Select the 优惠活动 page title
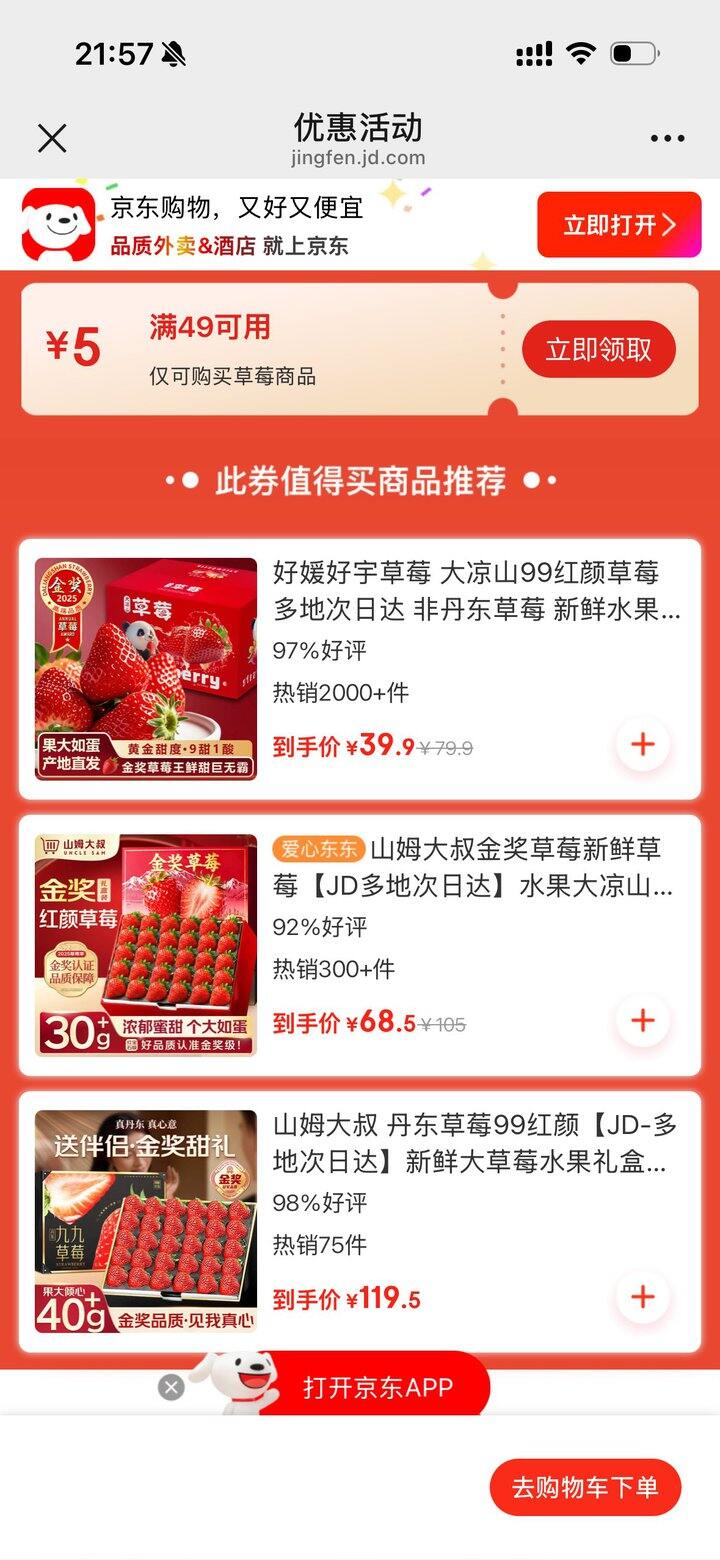 360,128
